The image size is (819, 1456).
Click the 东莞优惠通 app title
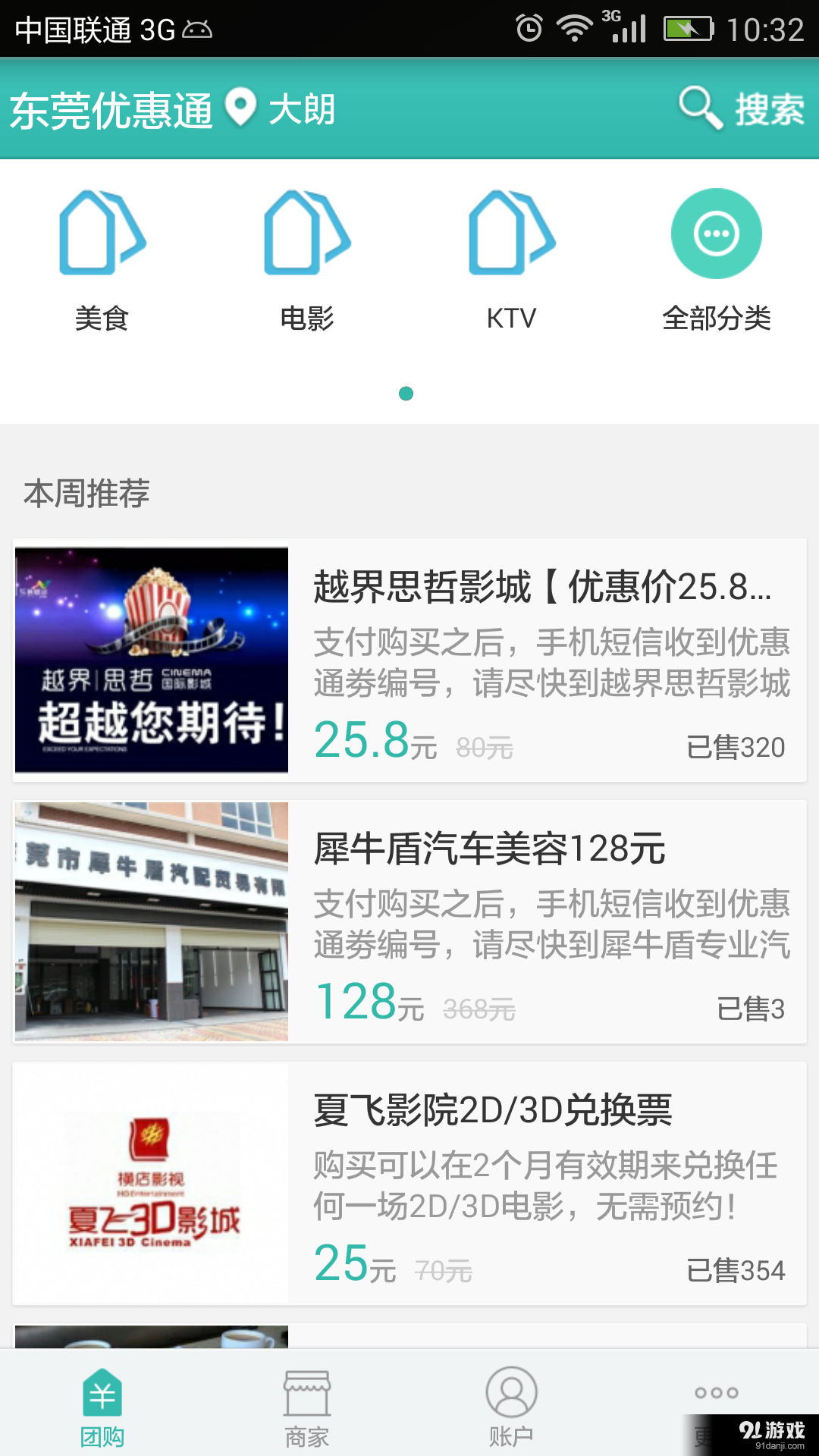[x=114, y=110]
